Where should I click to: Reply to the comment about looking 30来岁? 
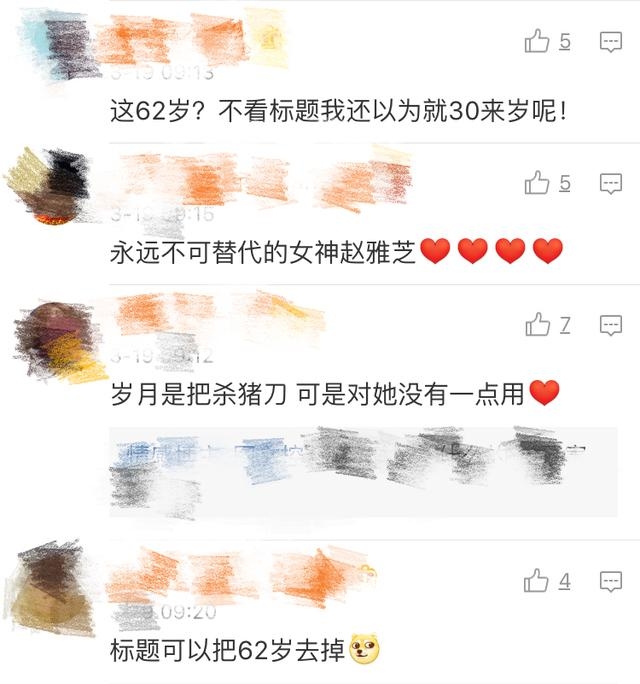pyautogui.click(x=610, y=41)
